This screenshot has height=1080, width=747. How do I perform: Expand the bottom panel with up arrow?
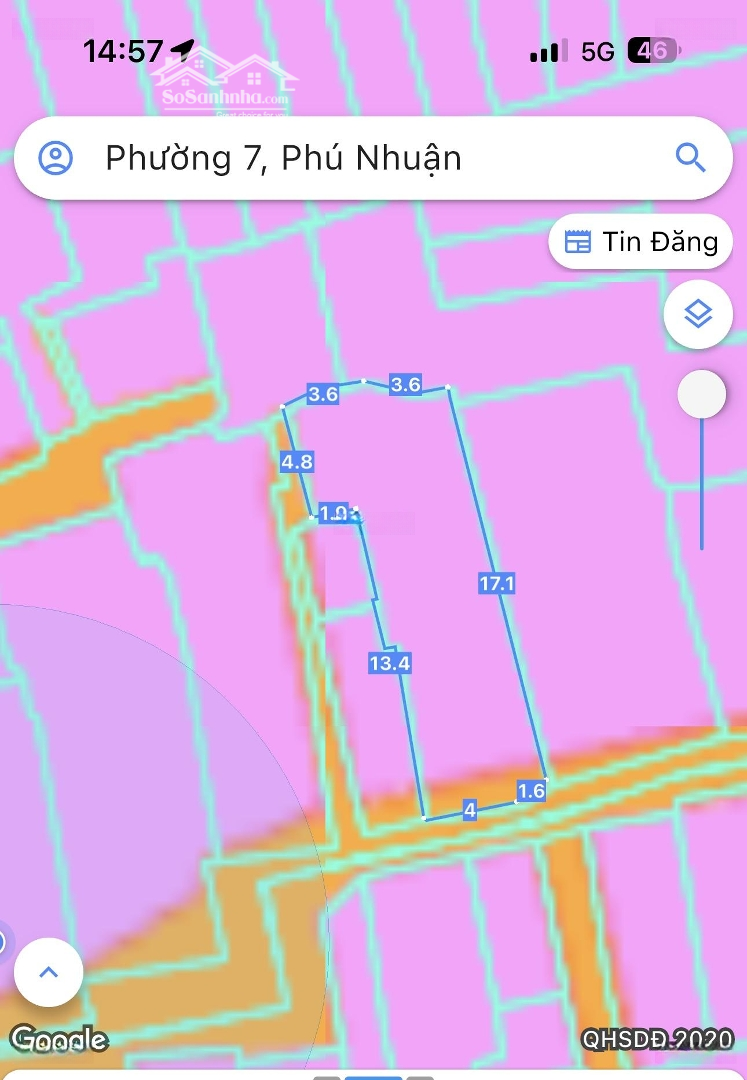[49, 972]
